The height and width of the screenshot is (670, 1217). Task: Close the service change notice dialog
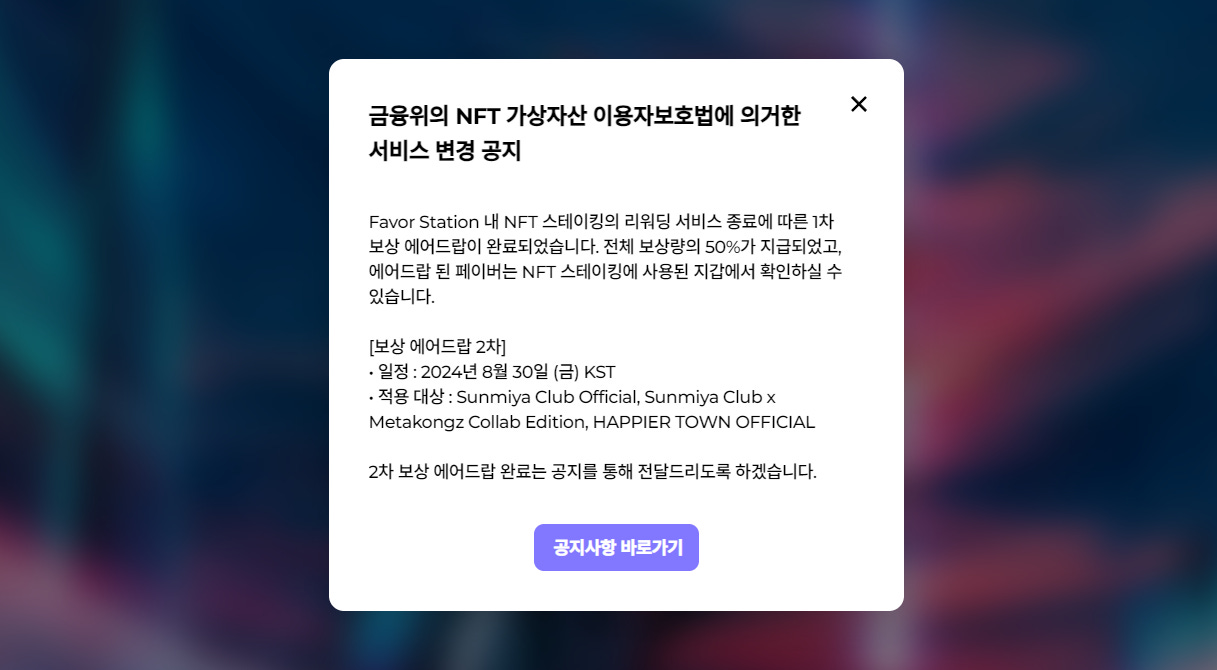(x=858, y=104)
